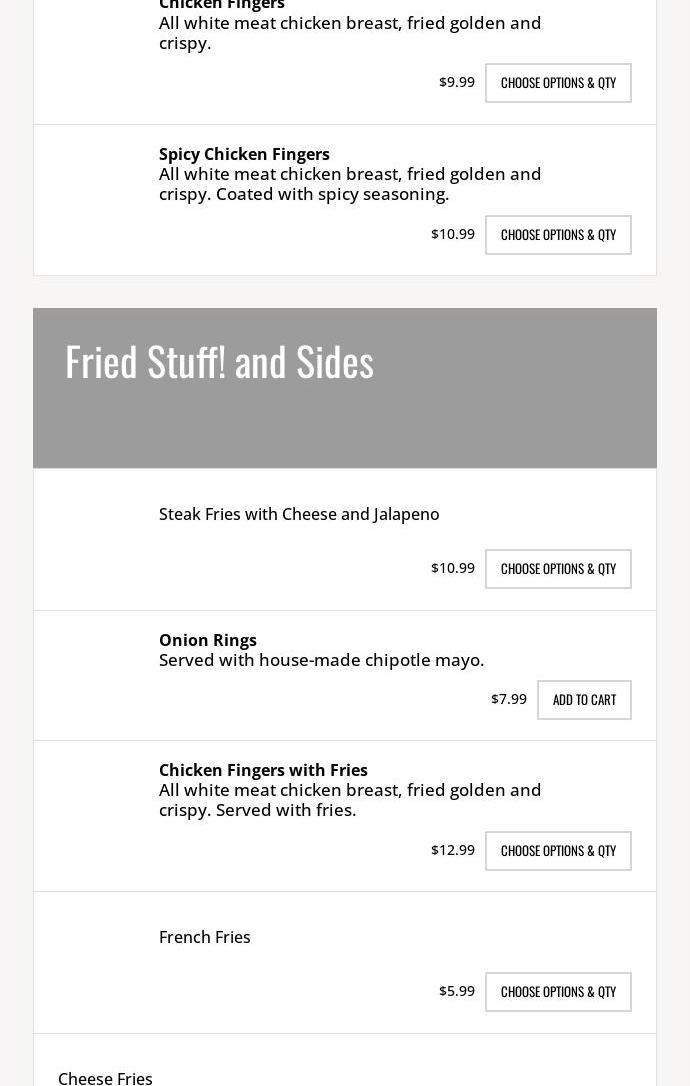The image size is (690, 1086).
Task: Choose options for Steak Fries with Cheese and Jalapeno
Action: click(558, 569)
